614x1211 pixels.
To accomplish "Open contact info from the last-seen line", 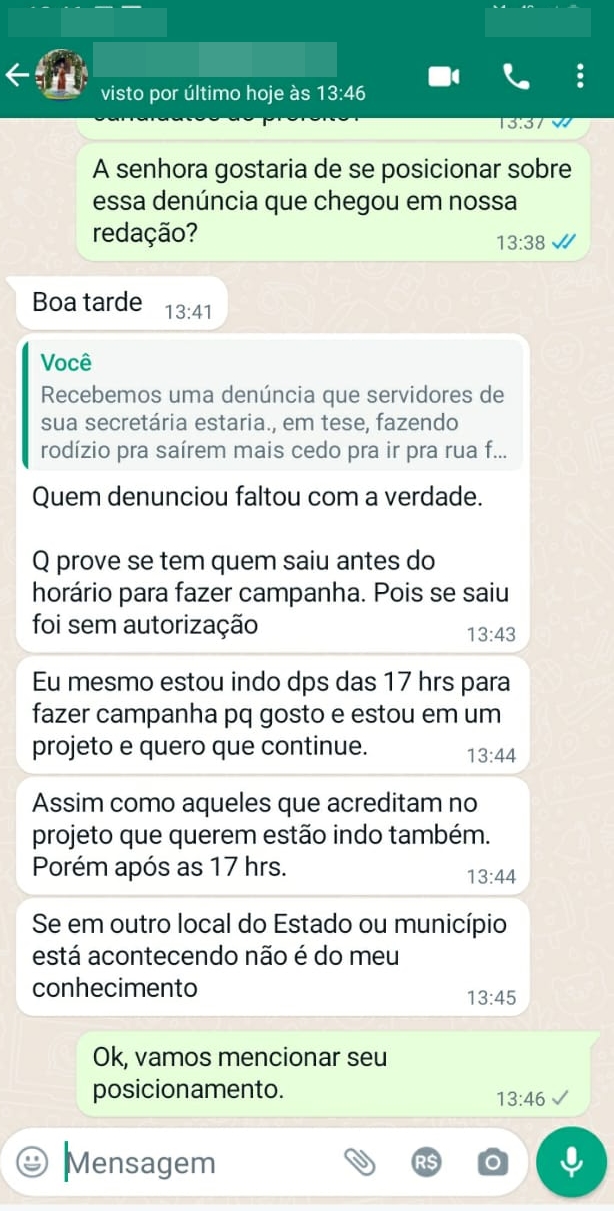I will point(233,94).
